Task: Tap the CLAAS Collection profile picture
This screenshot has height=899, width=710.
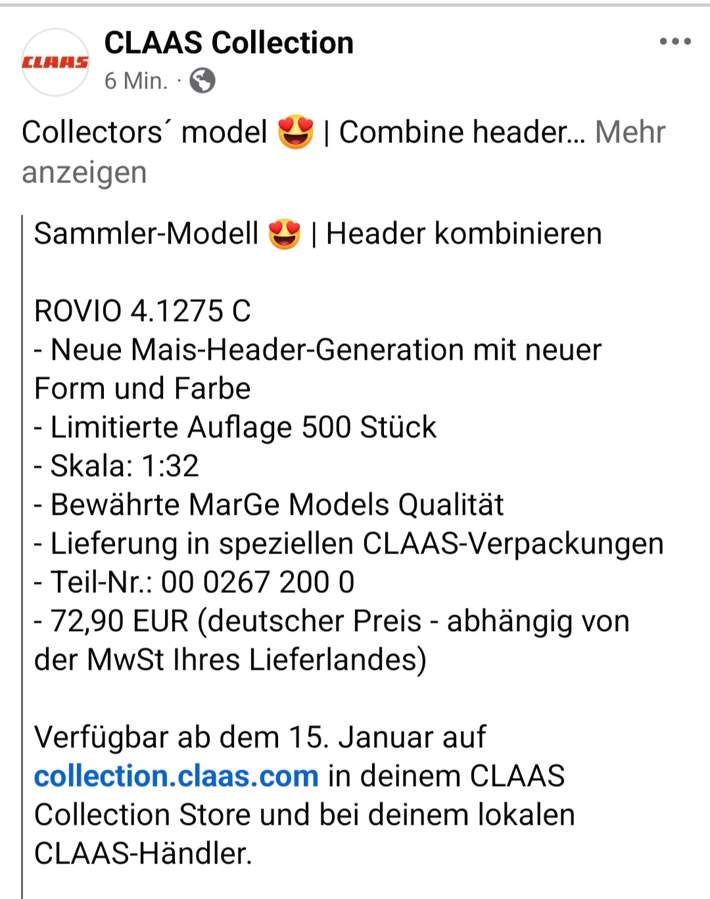Action: pyautogui.click(x=55, y=62)
